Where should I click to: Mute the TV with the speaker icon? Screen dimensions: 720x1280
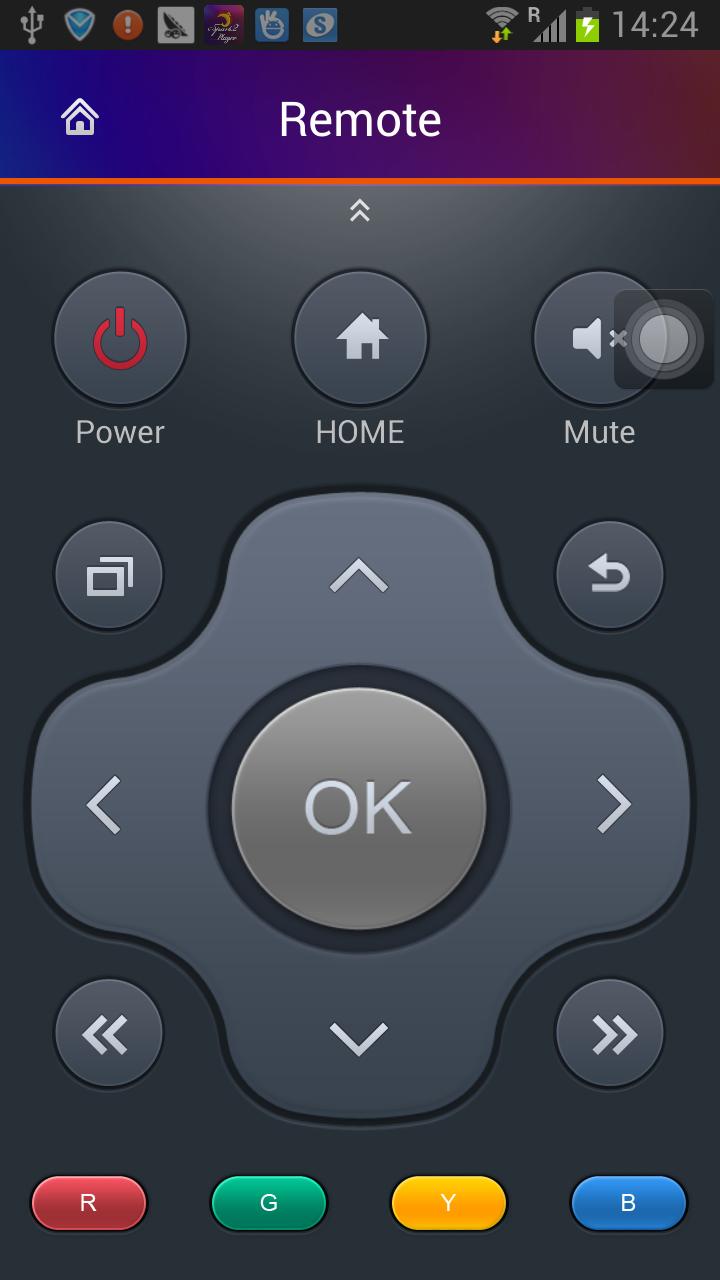[x=585, y=338]
